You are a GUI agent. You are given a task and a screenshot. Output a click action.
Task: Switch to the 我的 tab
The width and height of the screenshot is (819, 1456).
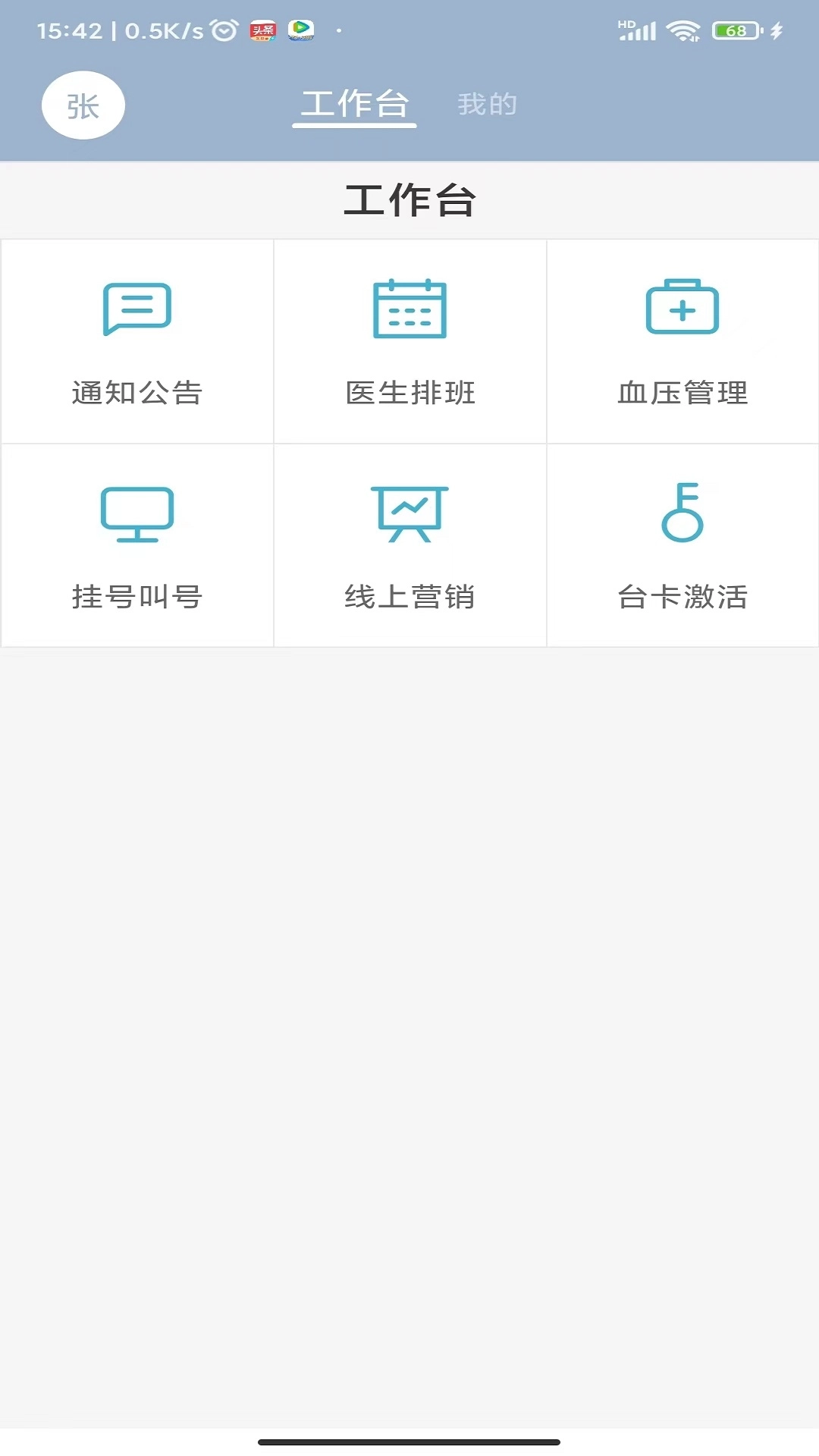pos(487,104)
